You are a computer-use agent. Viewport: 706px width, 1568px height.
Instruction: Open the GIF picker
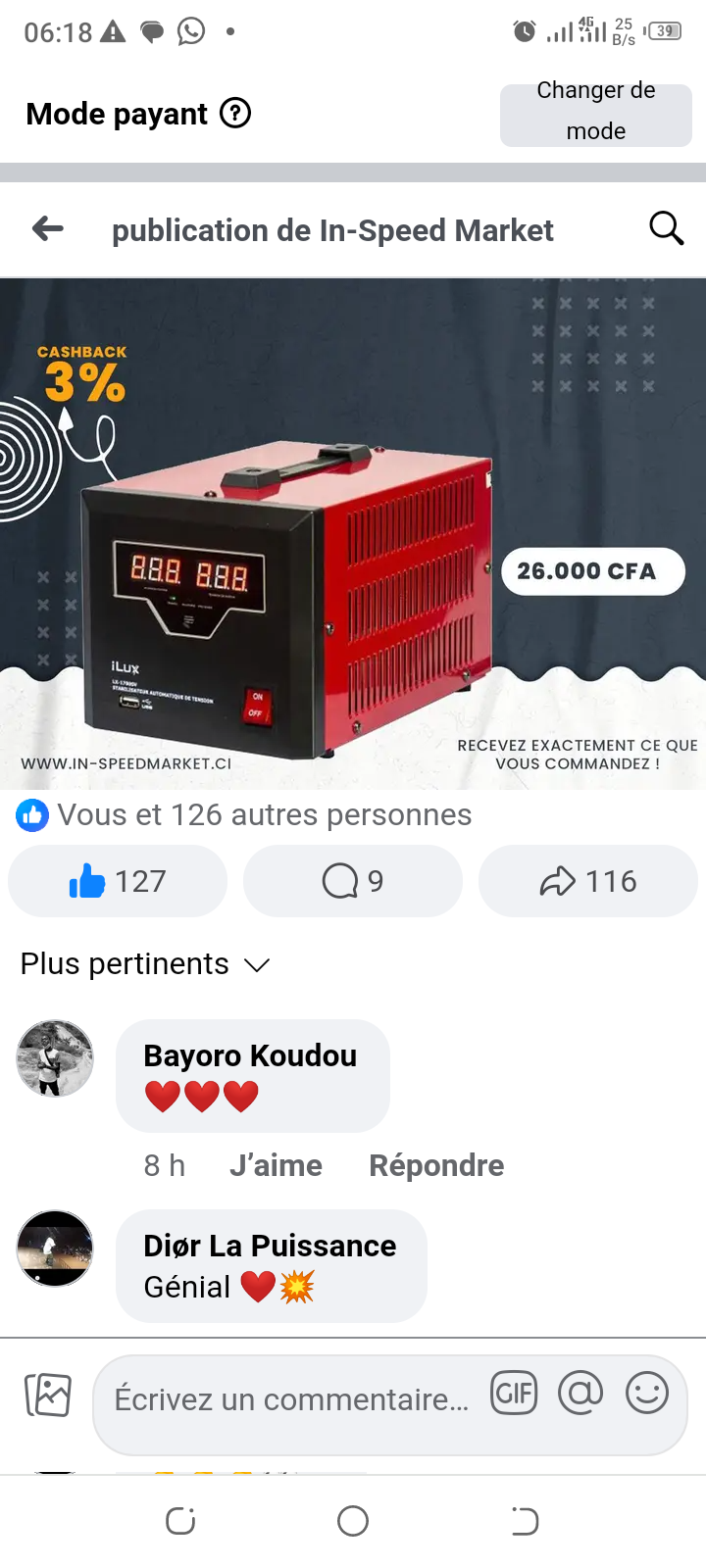click(515, 1393)
